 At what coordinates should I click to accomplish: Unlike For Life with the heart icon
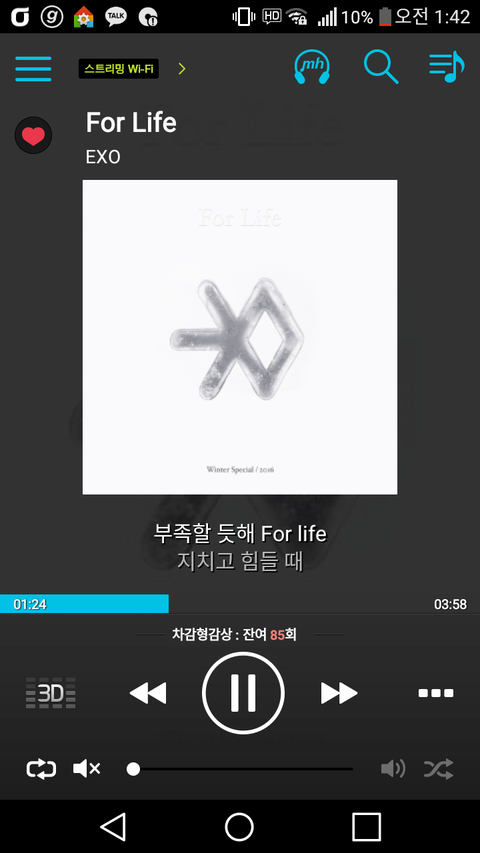pos(33,135)
